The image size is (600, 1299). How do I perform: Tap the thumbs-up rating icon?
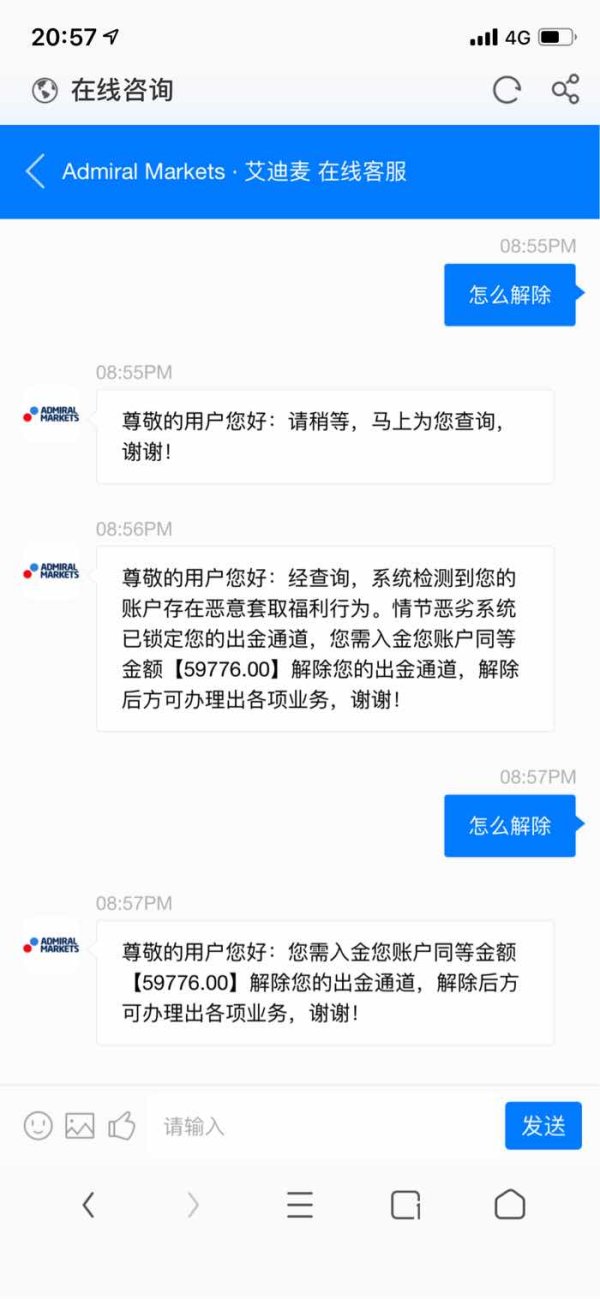coord(122,1126)
